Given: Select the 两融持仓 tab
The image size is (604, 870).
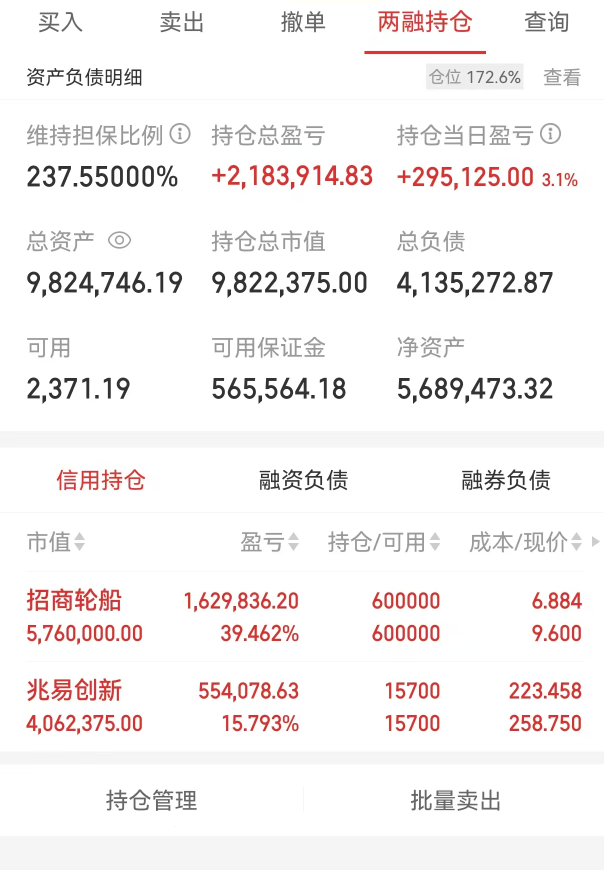Looking at the screenshot, I should tap(425, 23).
